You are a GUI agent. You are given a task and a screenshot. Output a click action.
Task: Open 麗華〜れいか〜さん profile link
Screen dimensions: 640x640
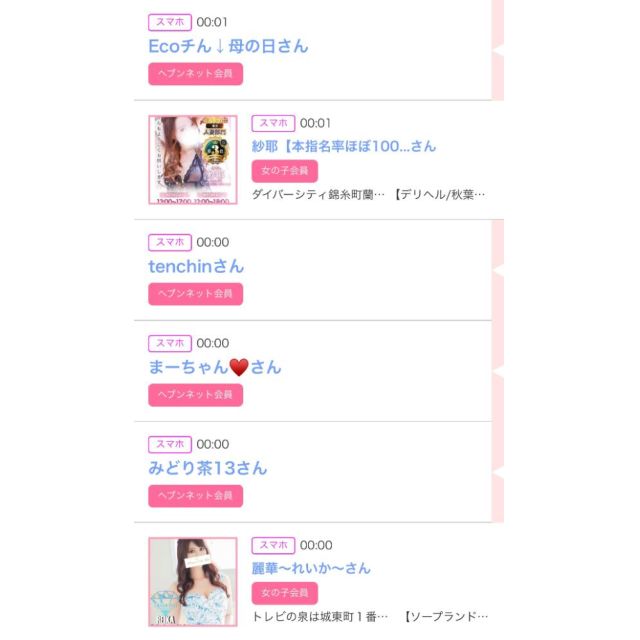tap(311, 568)
